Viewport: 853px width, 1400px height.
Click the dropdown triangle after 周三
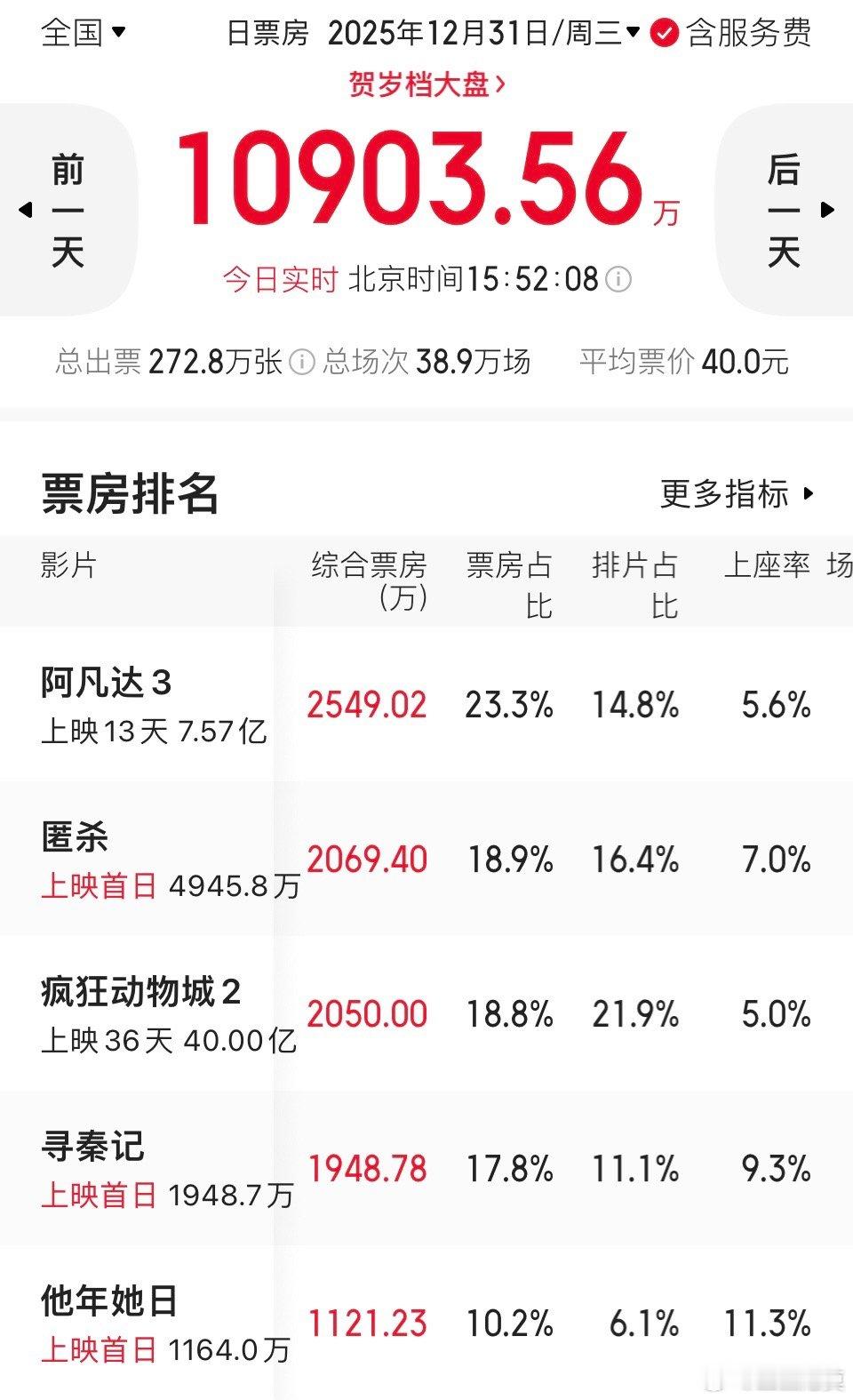[x=634, y=32]
